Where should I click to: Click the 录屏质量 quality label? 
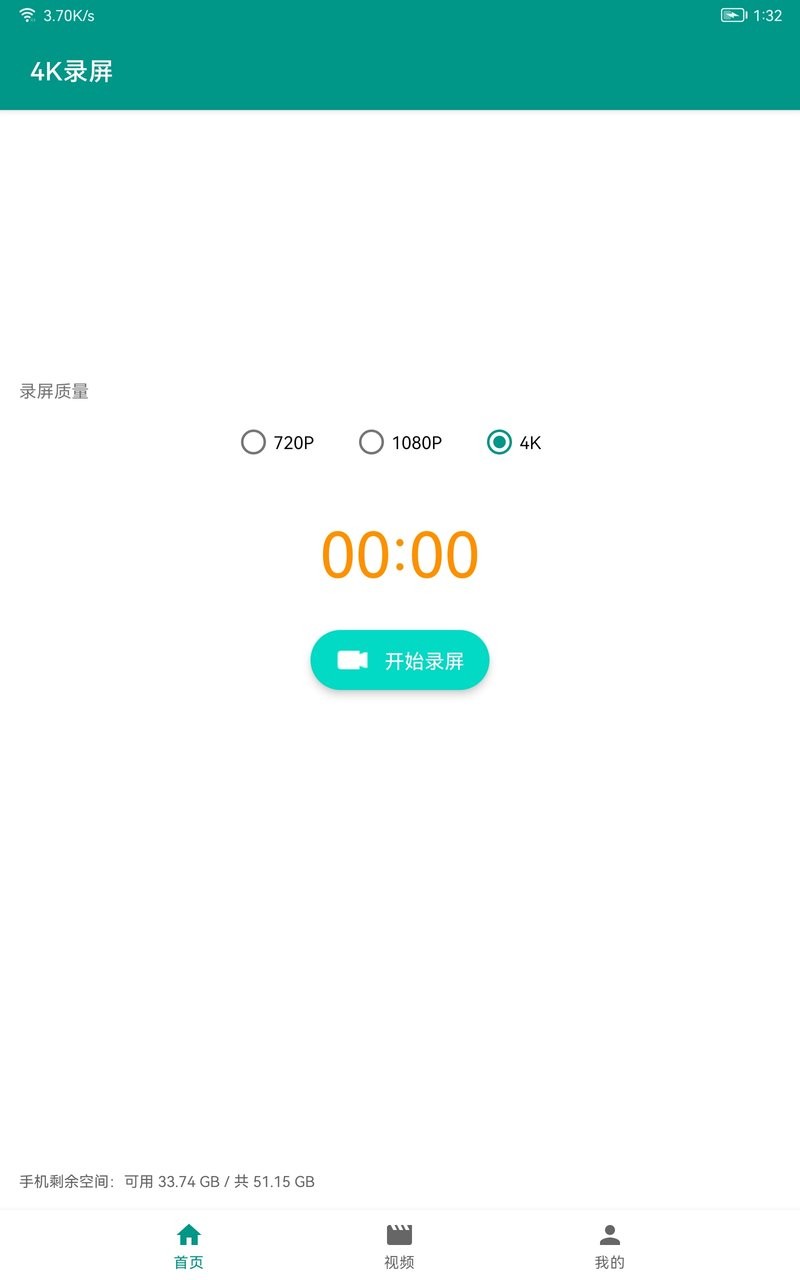pos(55,391)
